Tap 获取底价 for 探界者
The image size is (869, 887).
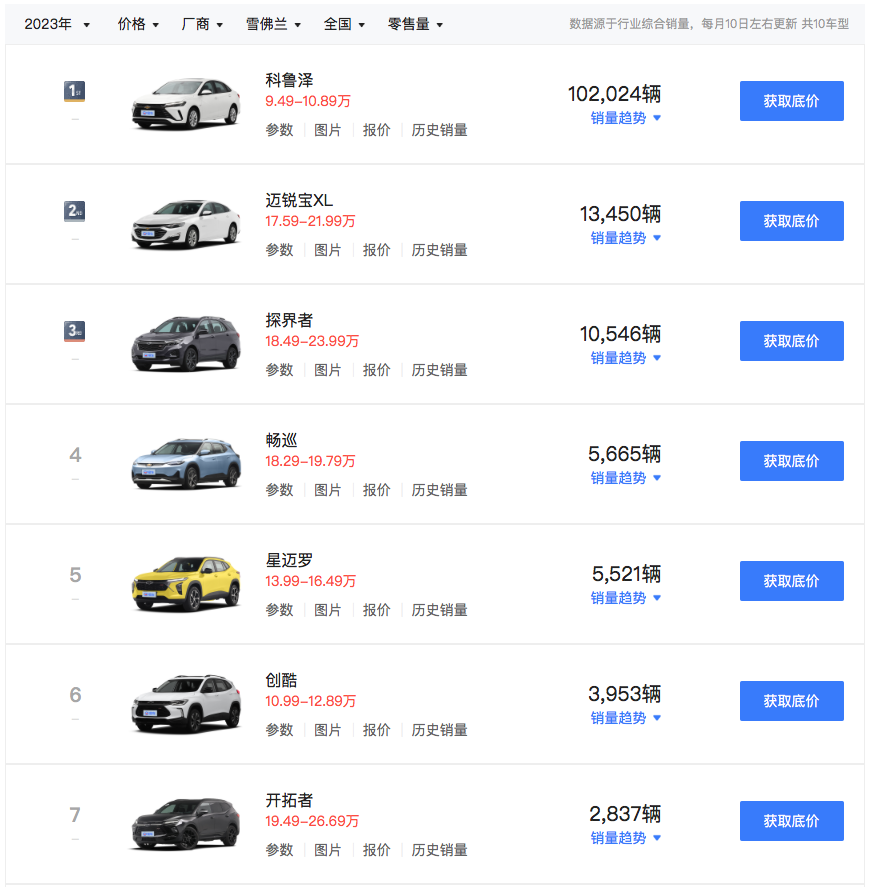[791, 341]
